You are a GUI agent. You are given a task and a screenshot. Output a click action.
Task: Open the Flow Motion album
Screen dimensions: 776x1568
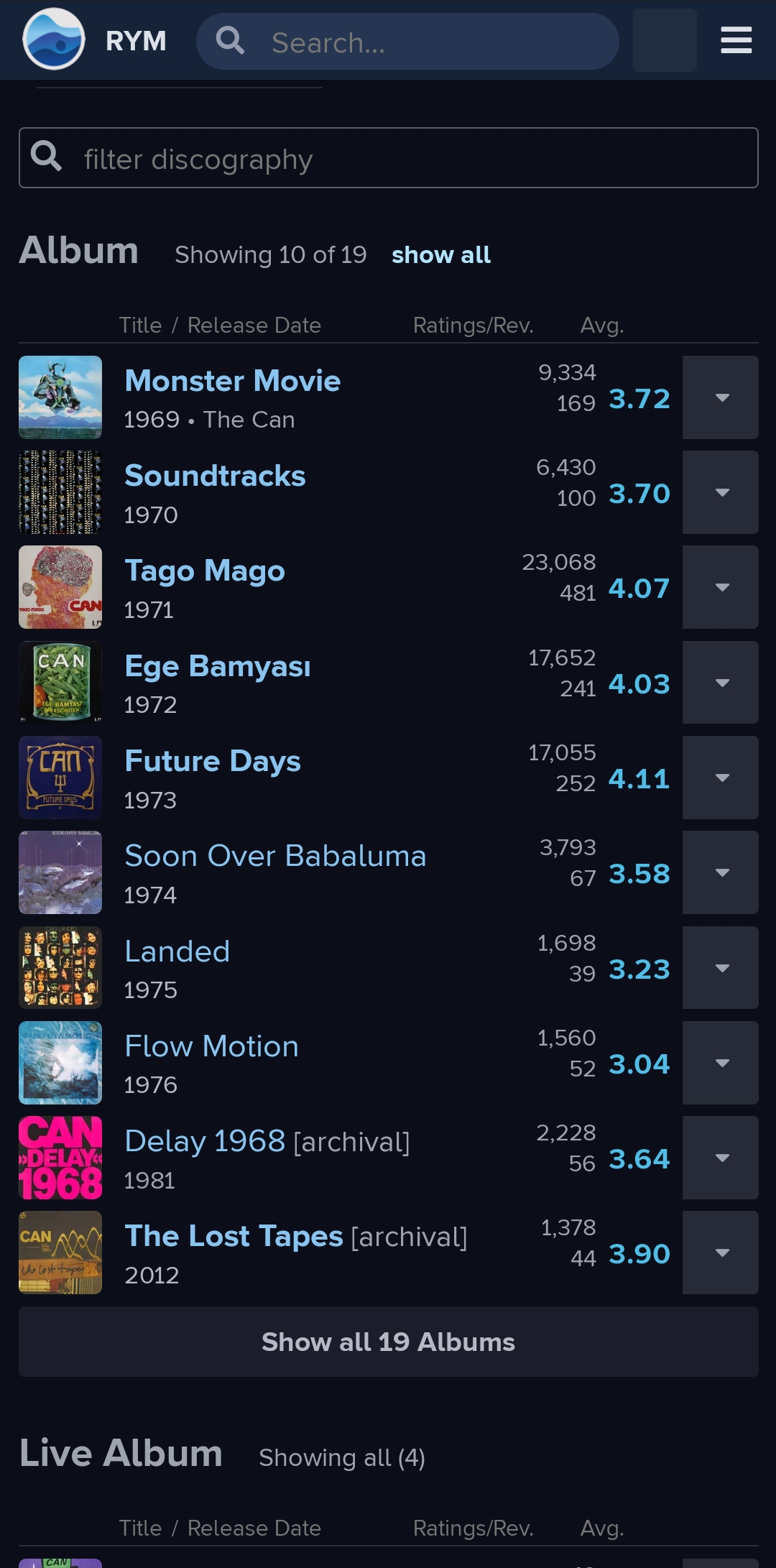211,1046
